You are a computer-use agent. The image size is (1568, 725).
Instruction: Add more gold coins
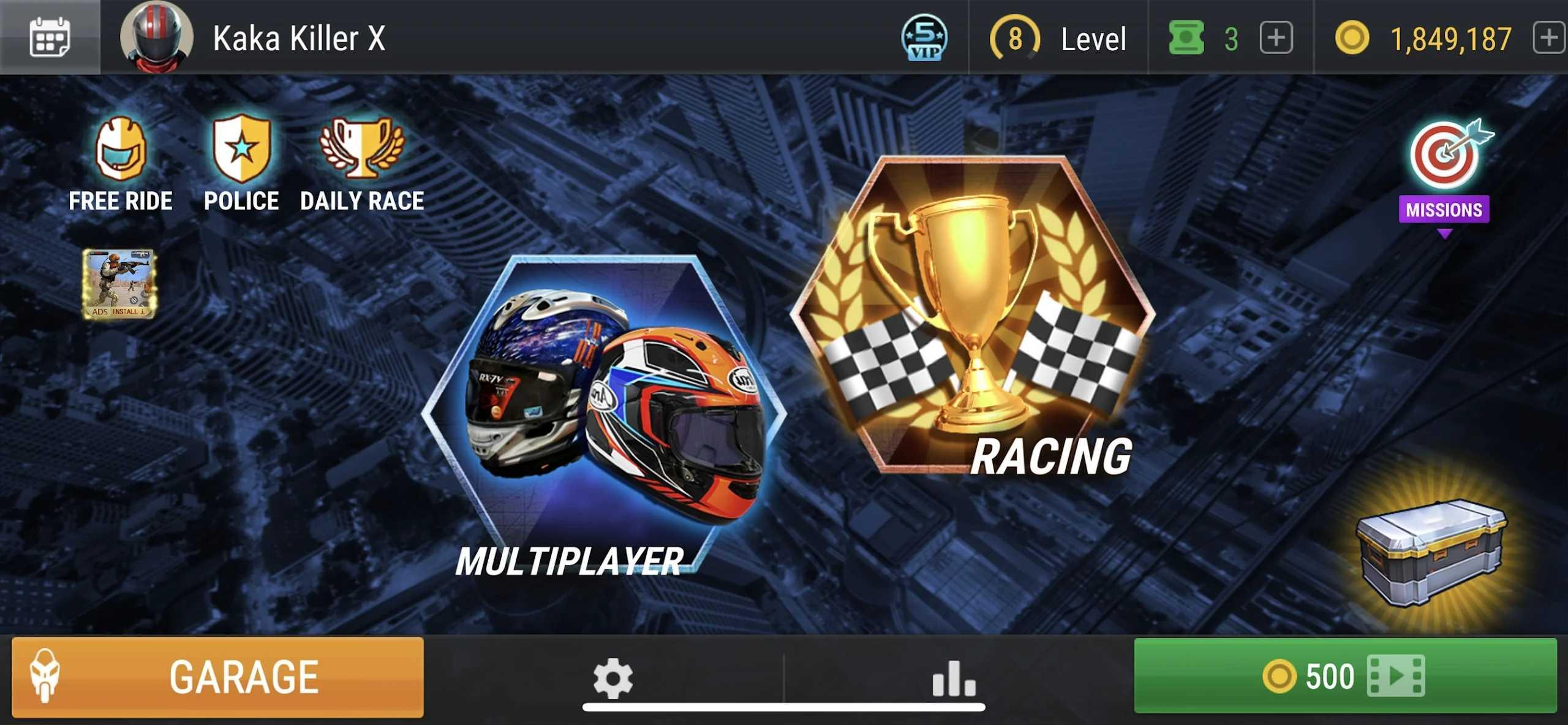pos(1549,38)
